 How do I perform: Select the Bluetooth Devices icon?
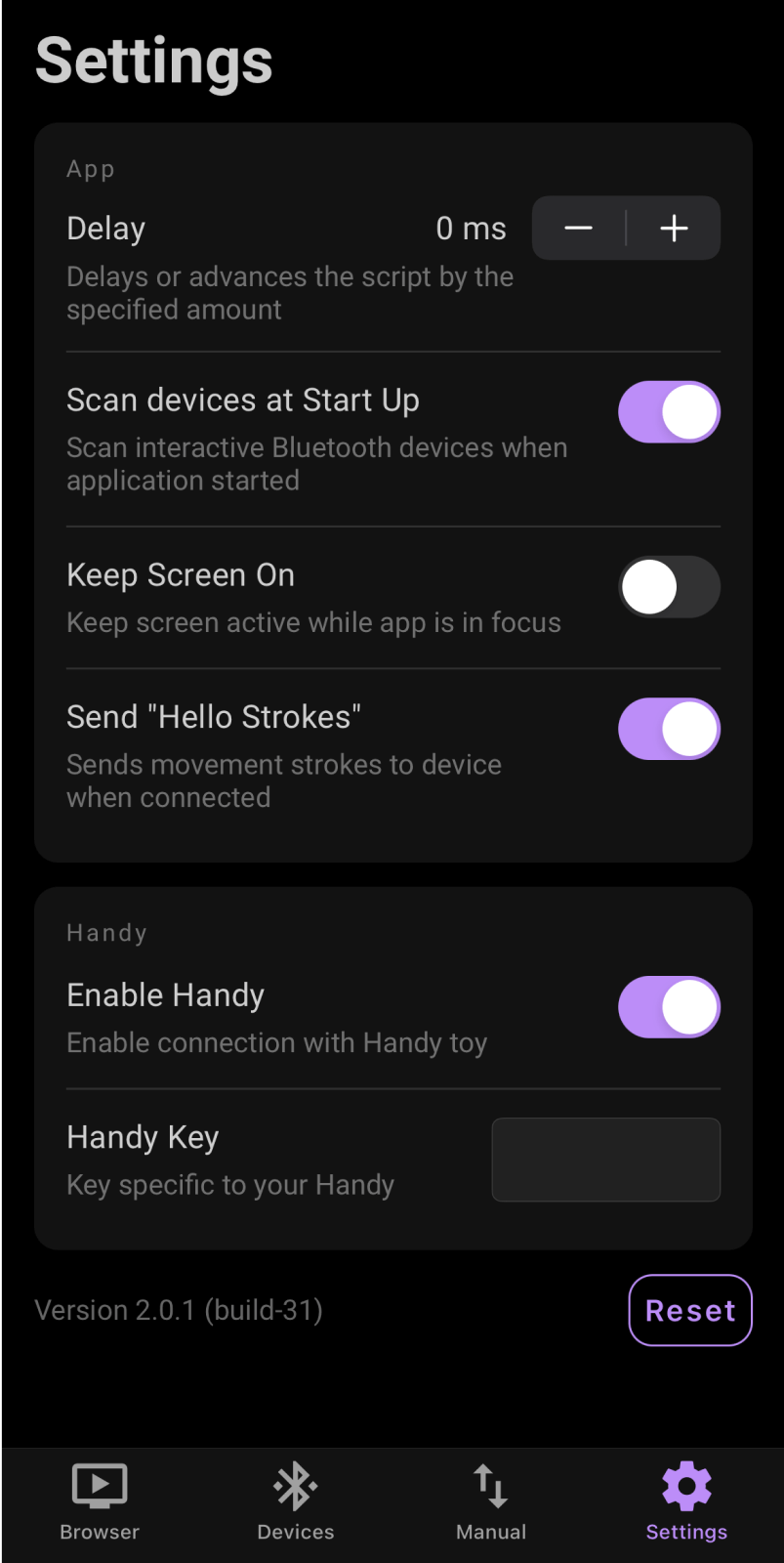tap(295, 1486)
